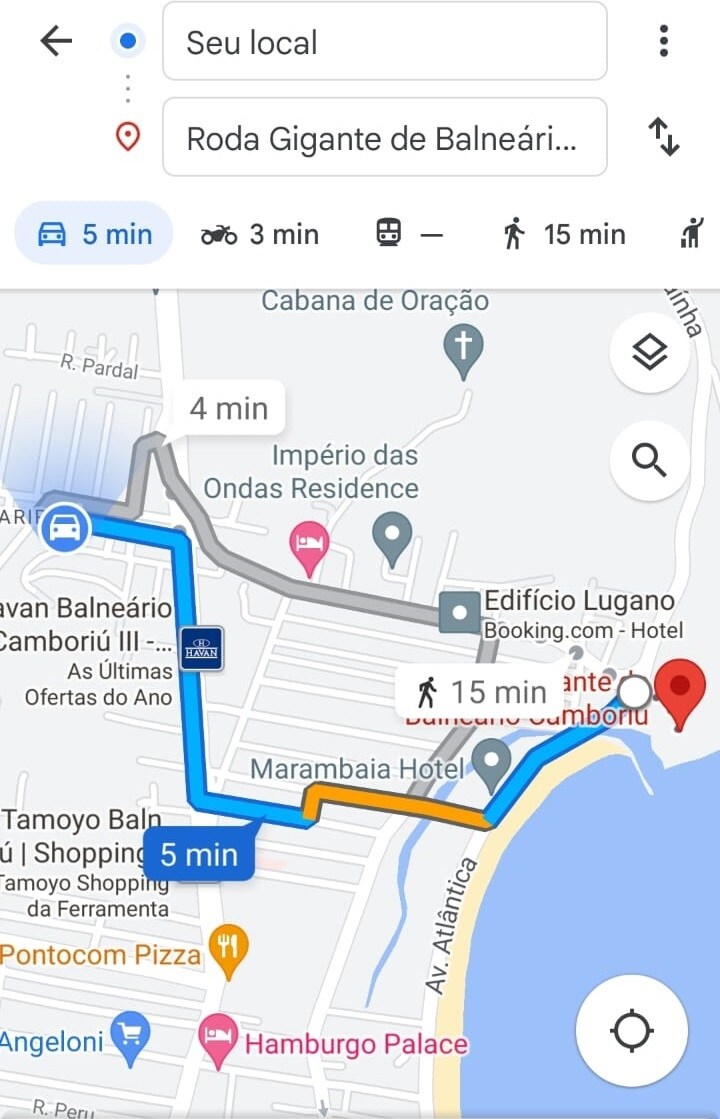Open the Cabana de Oração pin

[463, 350]
